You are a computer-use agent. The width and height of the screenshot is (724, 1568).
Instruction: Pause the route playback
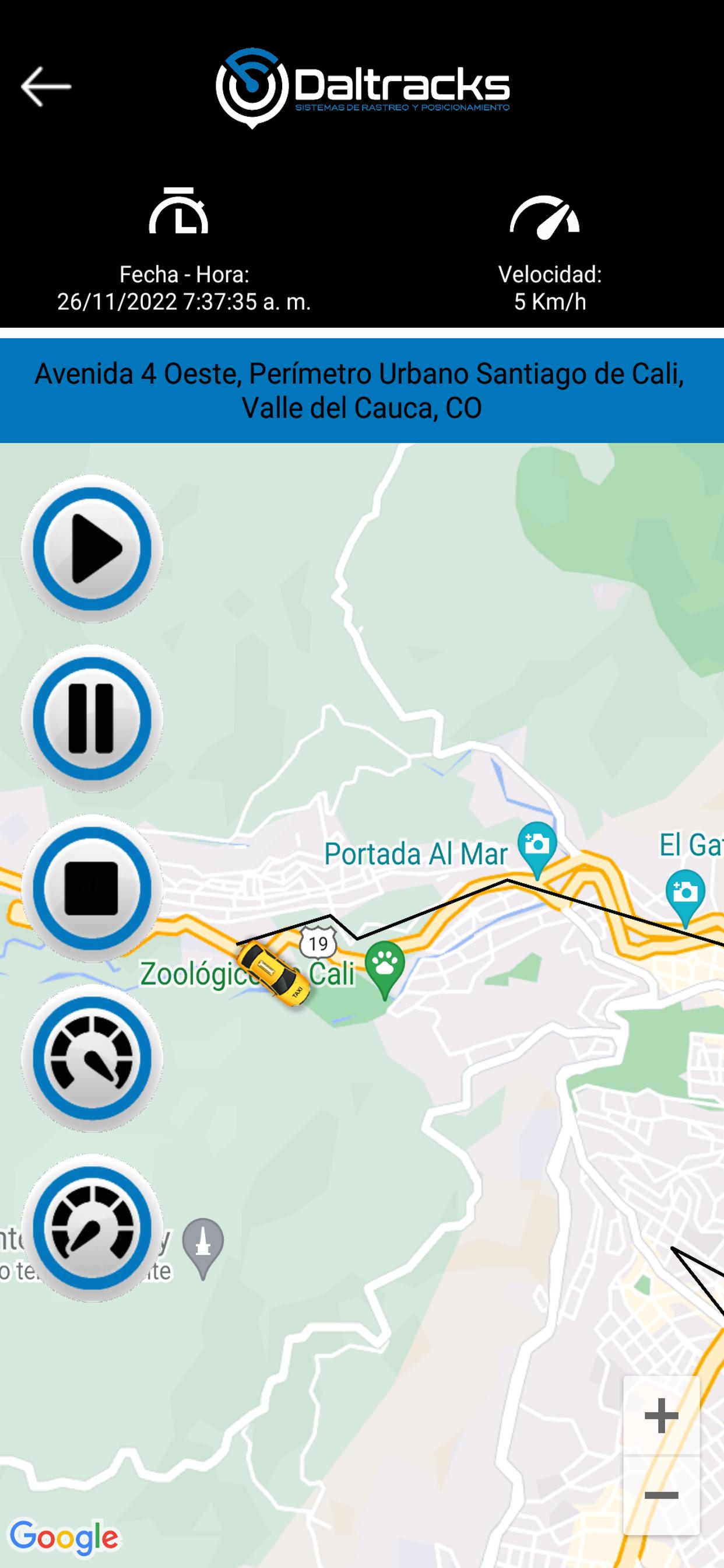click(x=92, y=718)
